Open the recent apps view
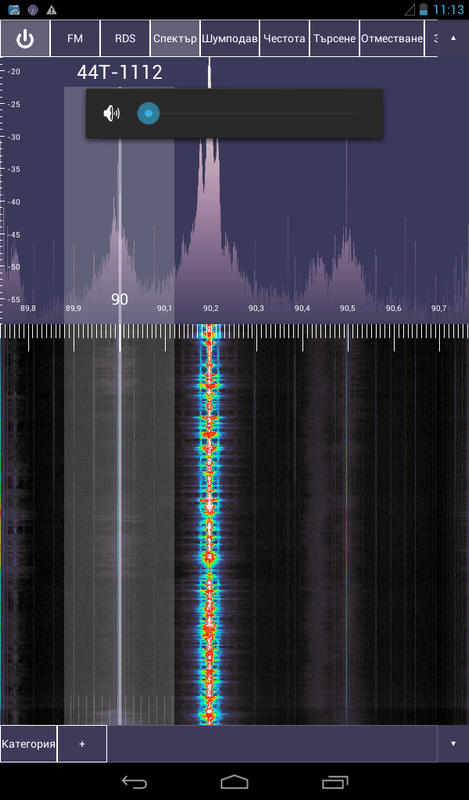The height and width of the screenshot is (800, 469). pyautogui.click(x=335, y=782)
